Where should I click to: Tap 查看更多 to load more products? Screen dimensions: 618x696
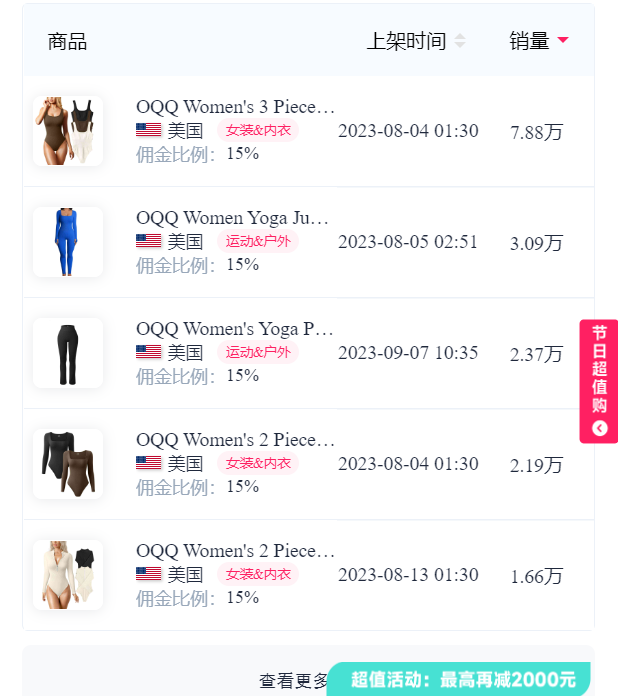point(293,681)
